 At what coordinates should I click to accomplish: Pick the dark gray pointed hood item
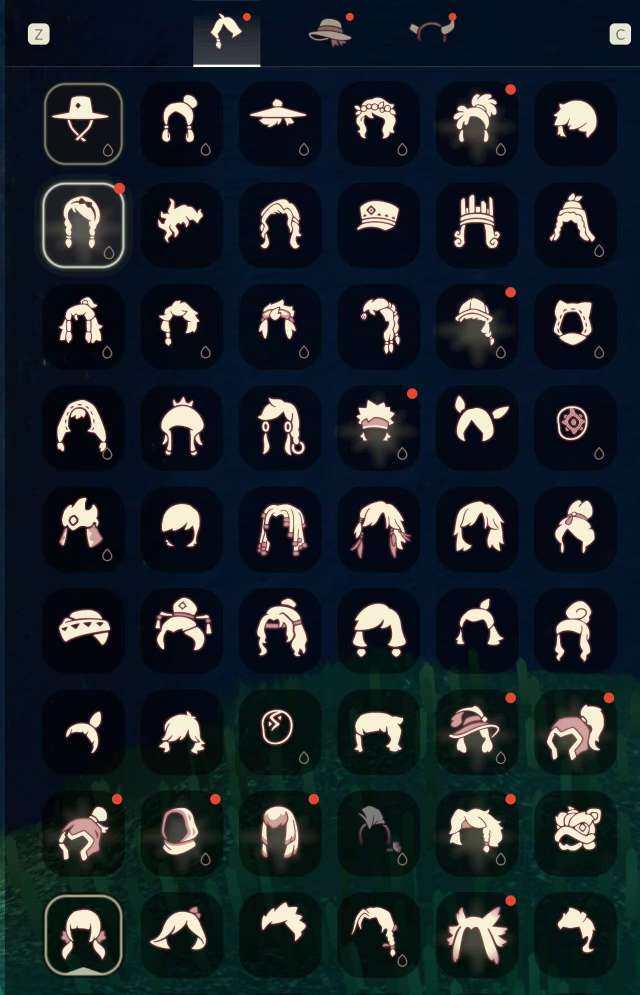(x=378, y=832)
